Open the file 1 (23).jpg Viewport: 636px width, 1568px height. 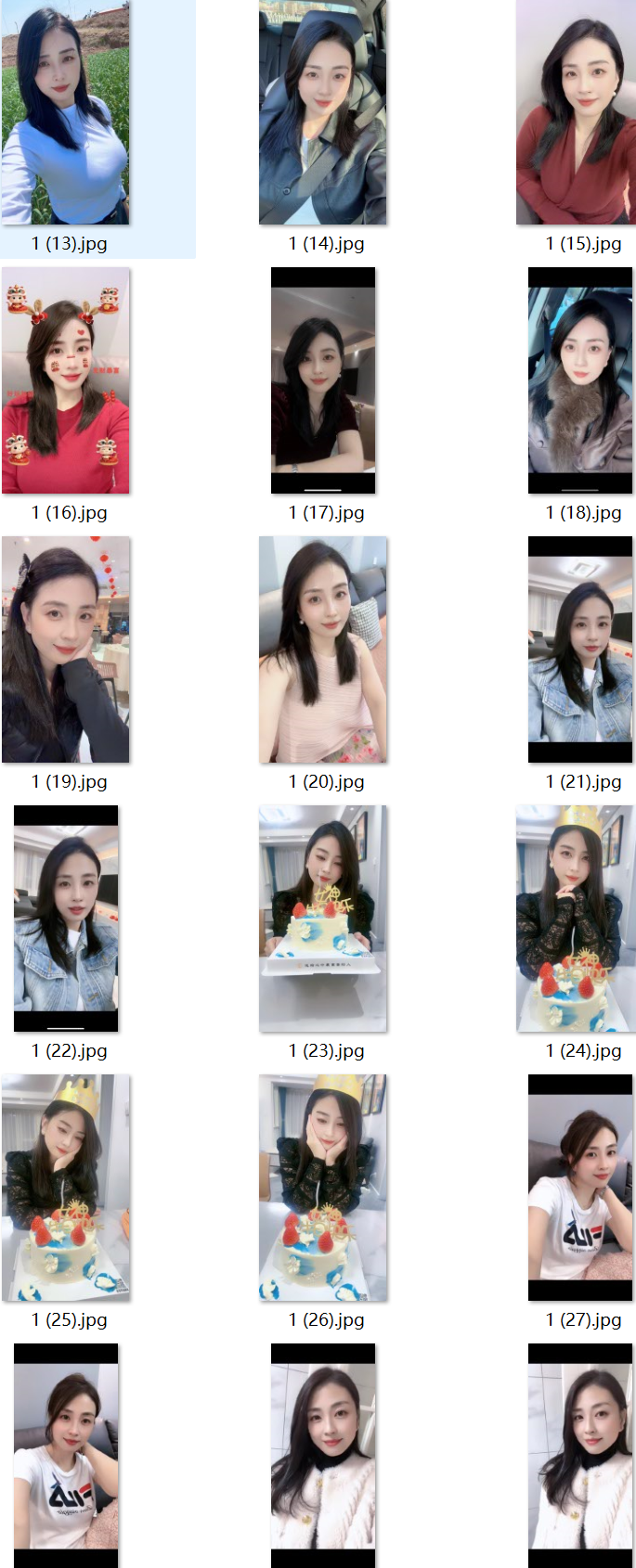coord(322,919)
